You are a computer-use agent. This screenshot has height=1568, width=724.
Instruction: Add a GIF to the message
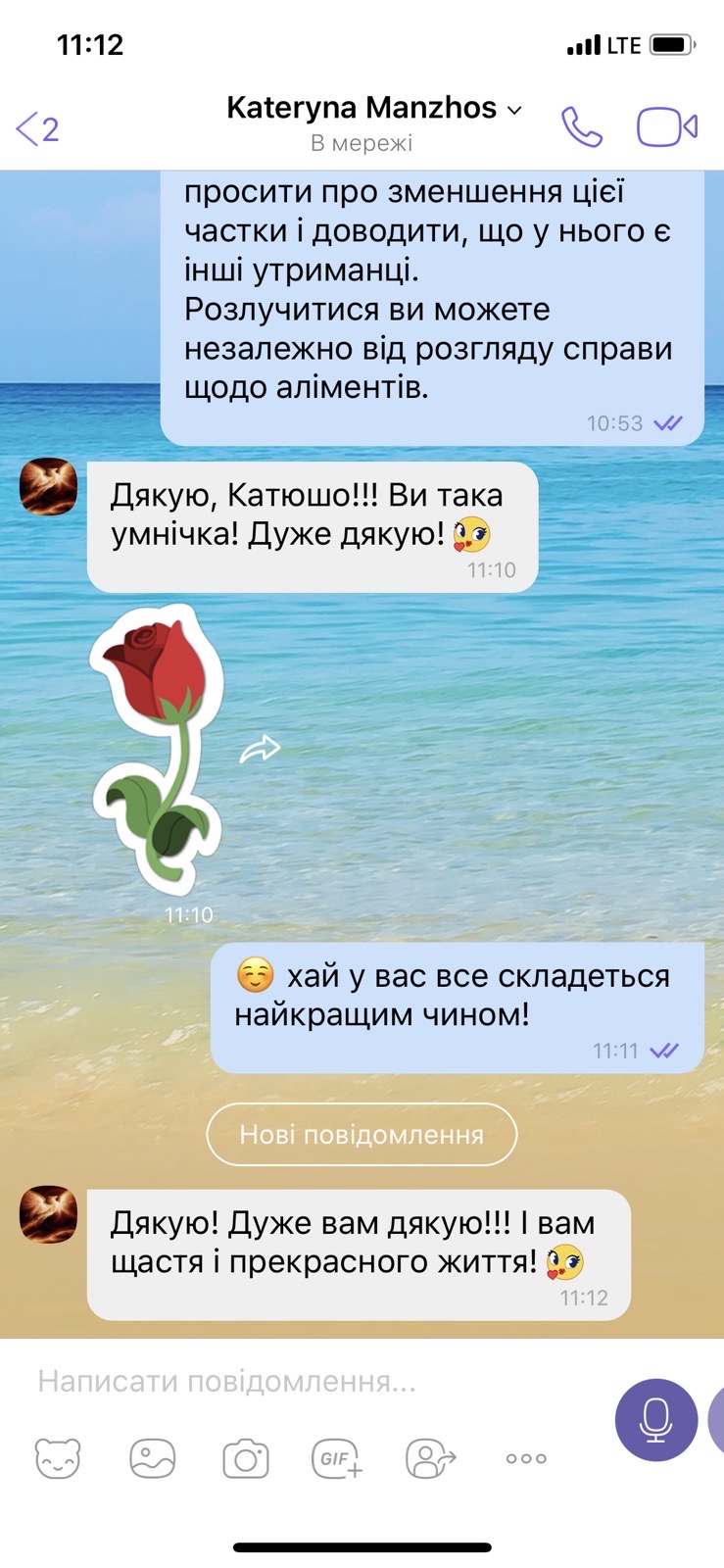[337, 1458]
